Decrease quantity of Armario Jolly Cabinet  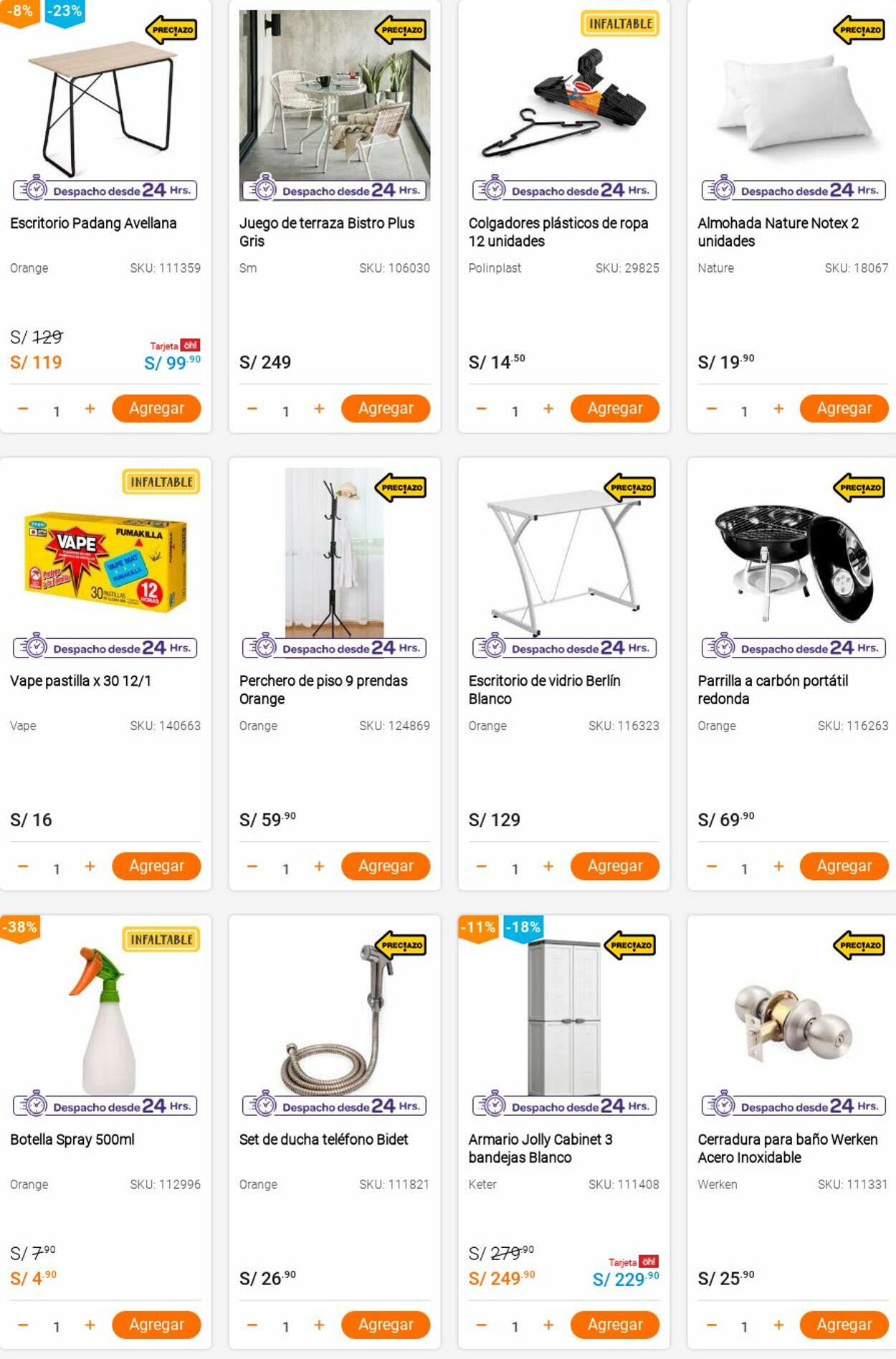(482, 1325)
